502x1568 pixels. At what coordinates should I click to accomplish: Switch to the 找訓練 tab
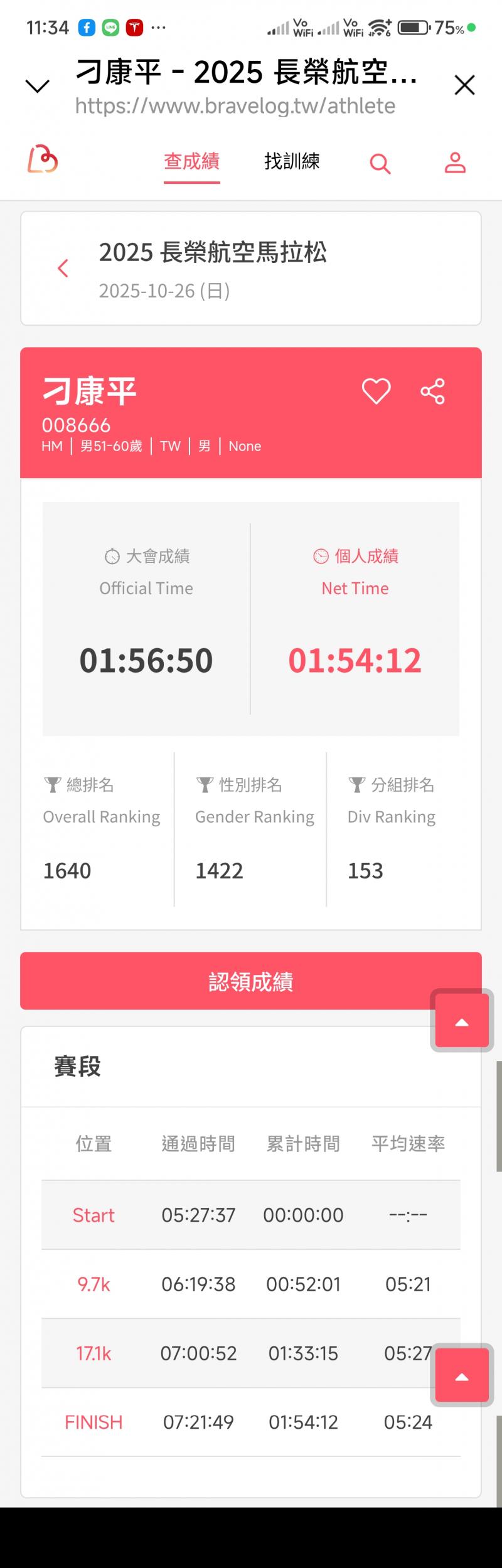(292, 162)
